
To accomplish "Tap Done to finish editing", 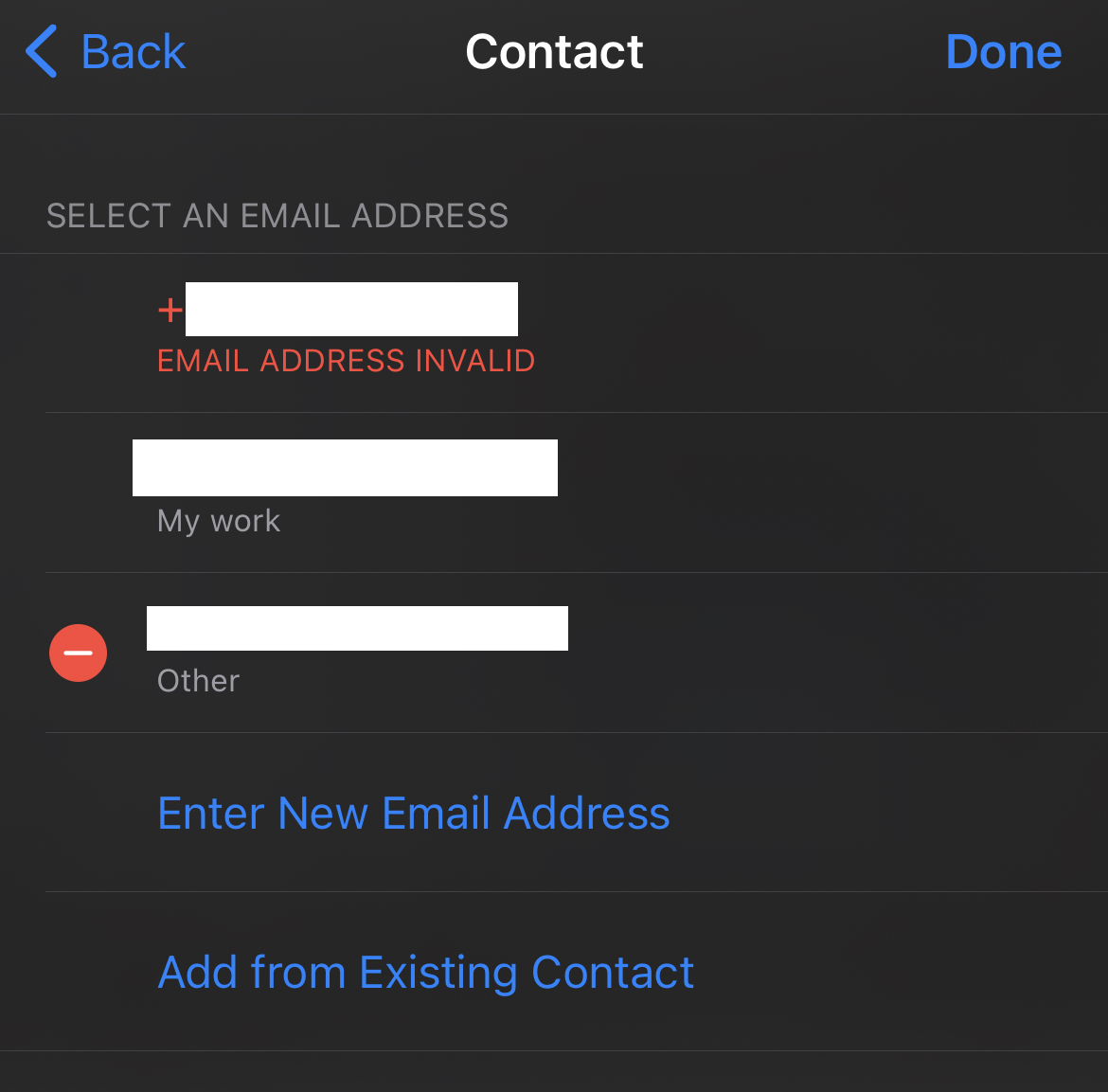I will (1004, 51).
